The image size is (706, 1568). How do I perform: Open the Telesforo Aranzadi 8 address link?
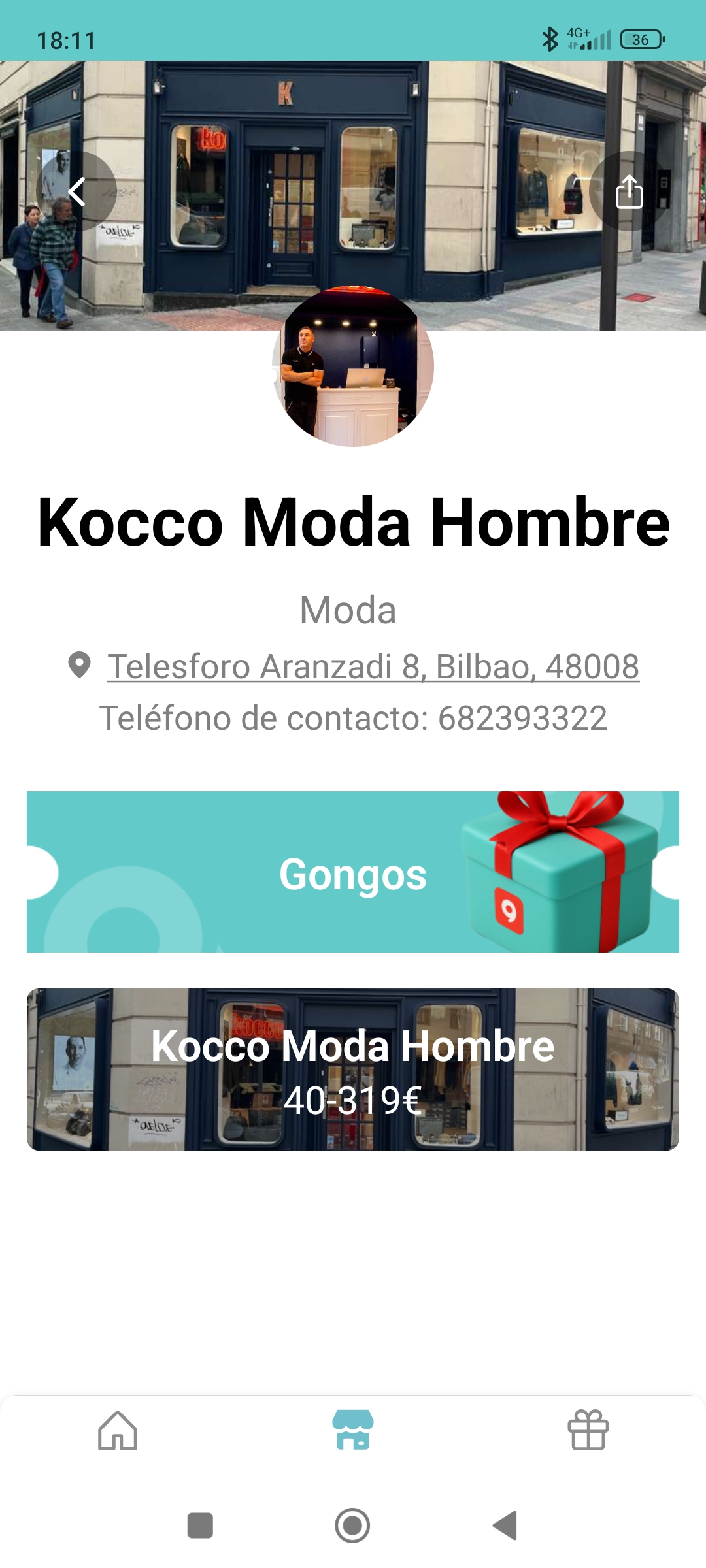(x=373, y=666)
